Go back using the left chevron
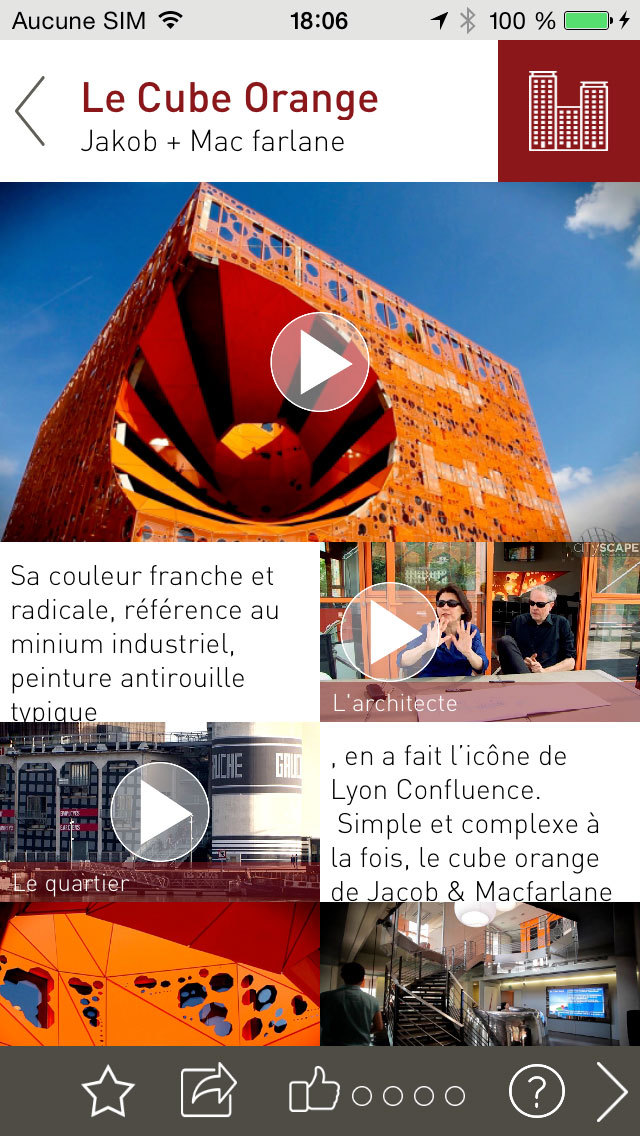The height and width of the screenshot is (1136, 640). 30,111
